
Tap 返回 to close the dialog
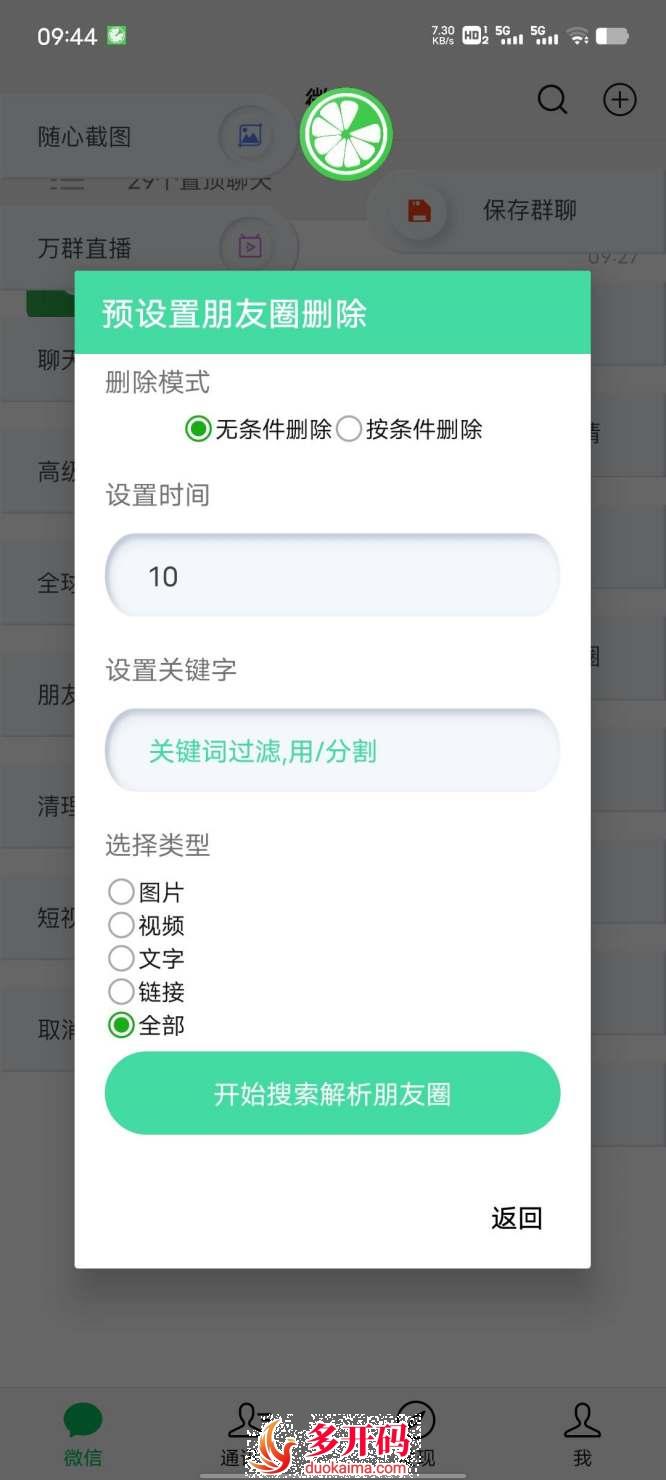click(516, 1218)
